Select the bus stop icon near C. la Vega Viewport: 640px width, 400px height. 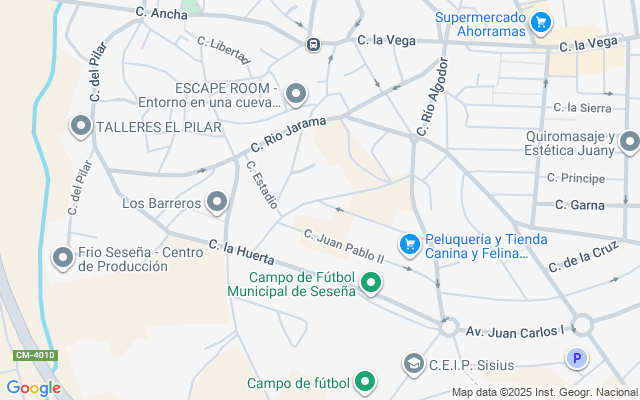(314, 43)
